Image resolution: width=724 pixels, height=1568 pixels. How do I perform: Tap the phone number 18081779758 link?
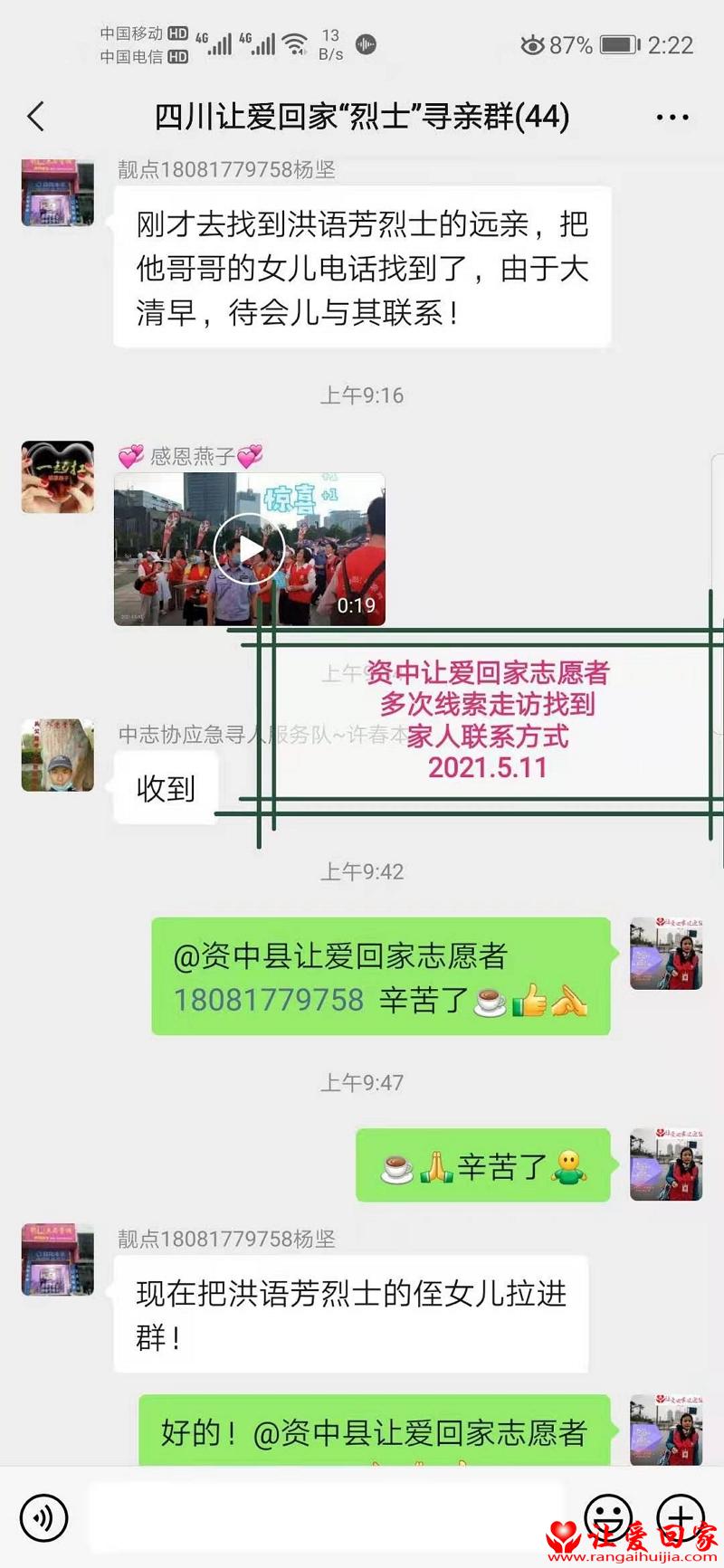[x=269, y=1000]
